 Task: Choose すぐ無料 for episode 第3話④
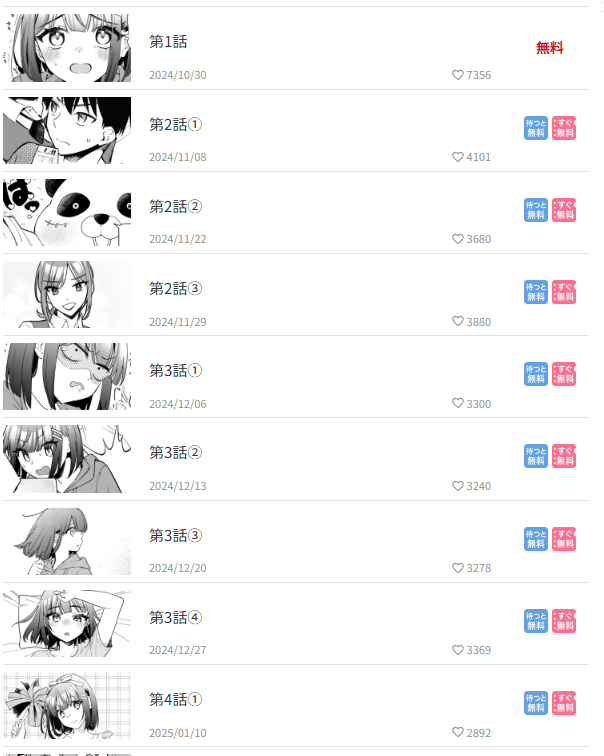click(x=564, y=621)
